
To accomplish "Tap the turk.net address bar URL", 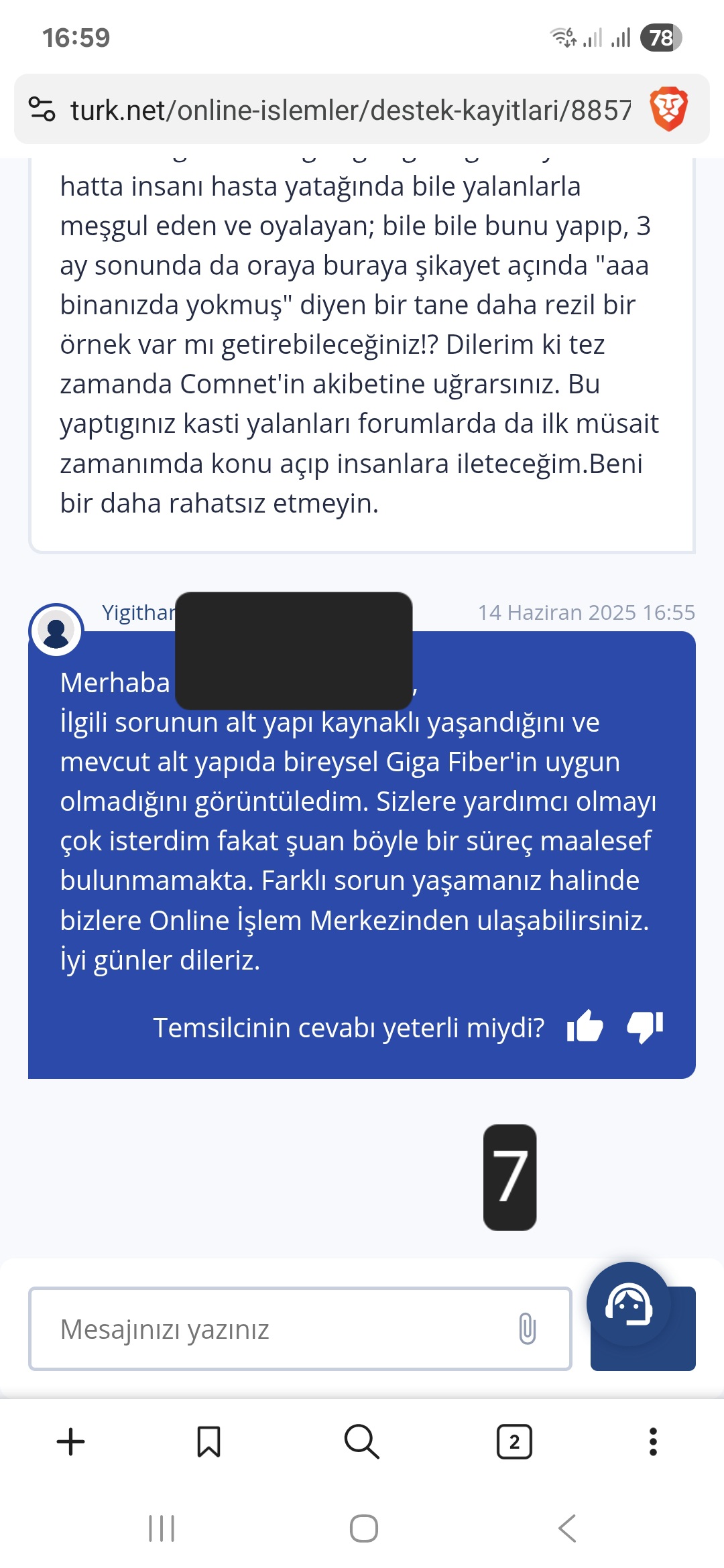I will [351, 110].
